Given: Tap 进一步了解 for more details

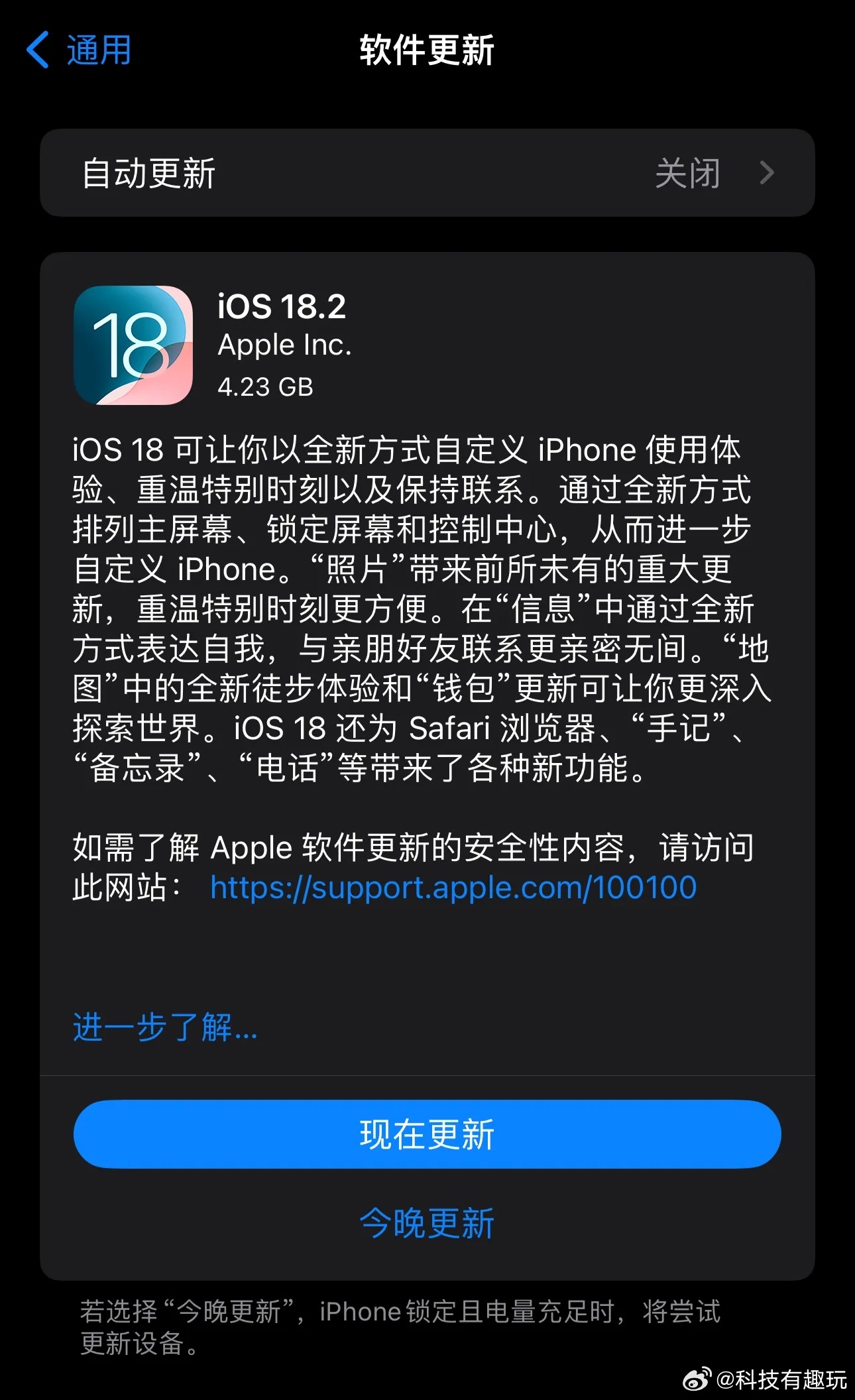Looking at the screenshot, I should point(165,1027).
